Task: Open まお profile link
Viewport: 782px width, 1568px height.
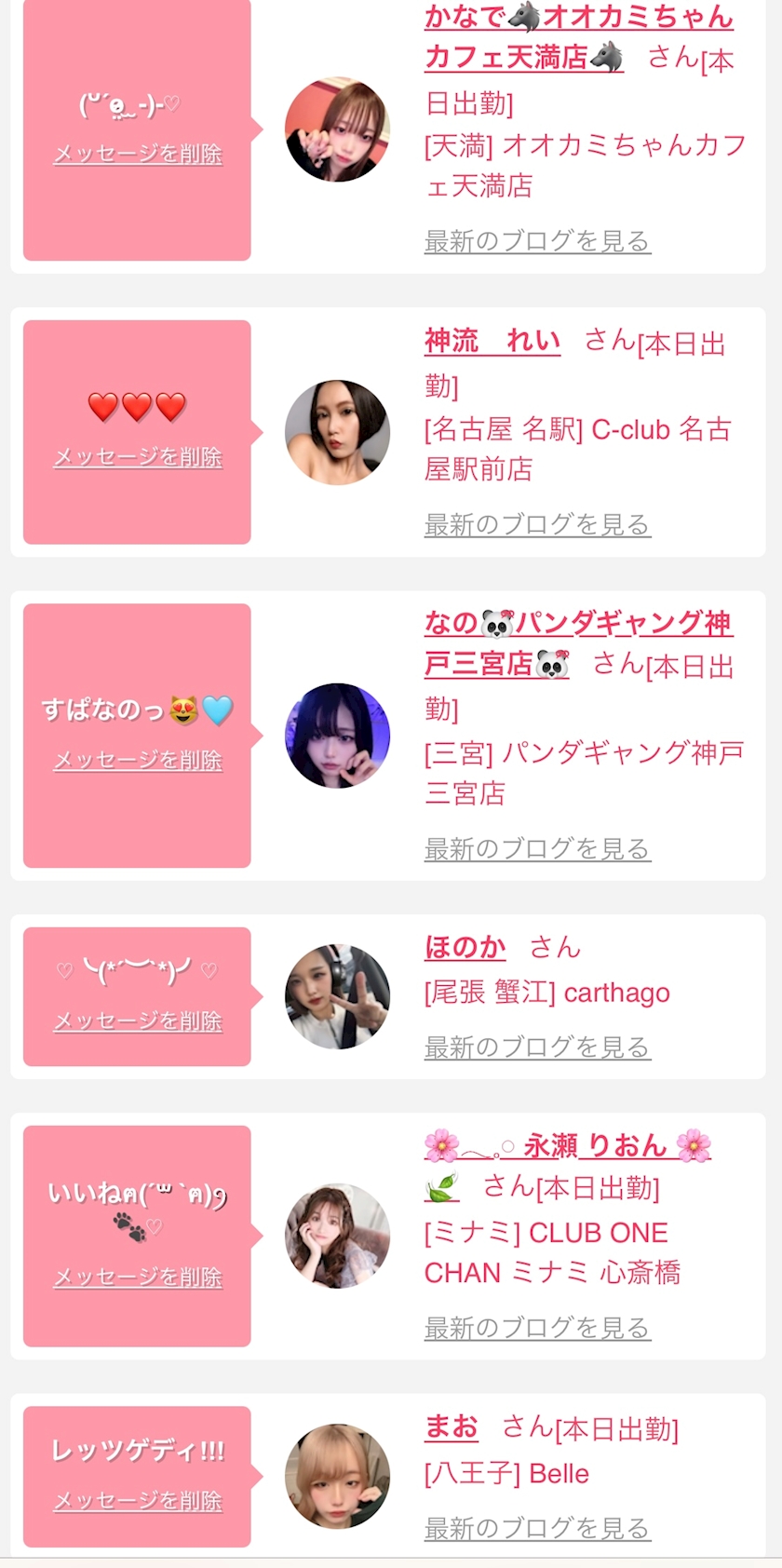Action: (452, 1426)
